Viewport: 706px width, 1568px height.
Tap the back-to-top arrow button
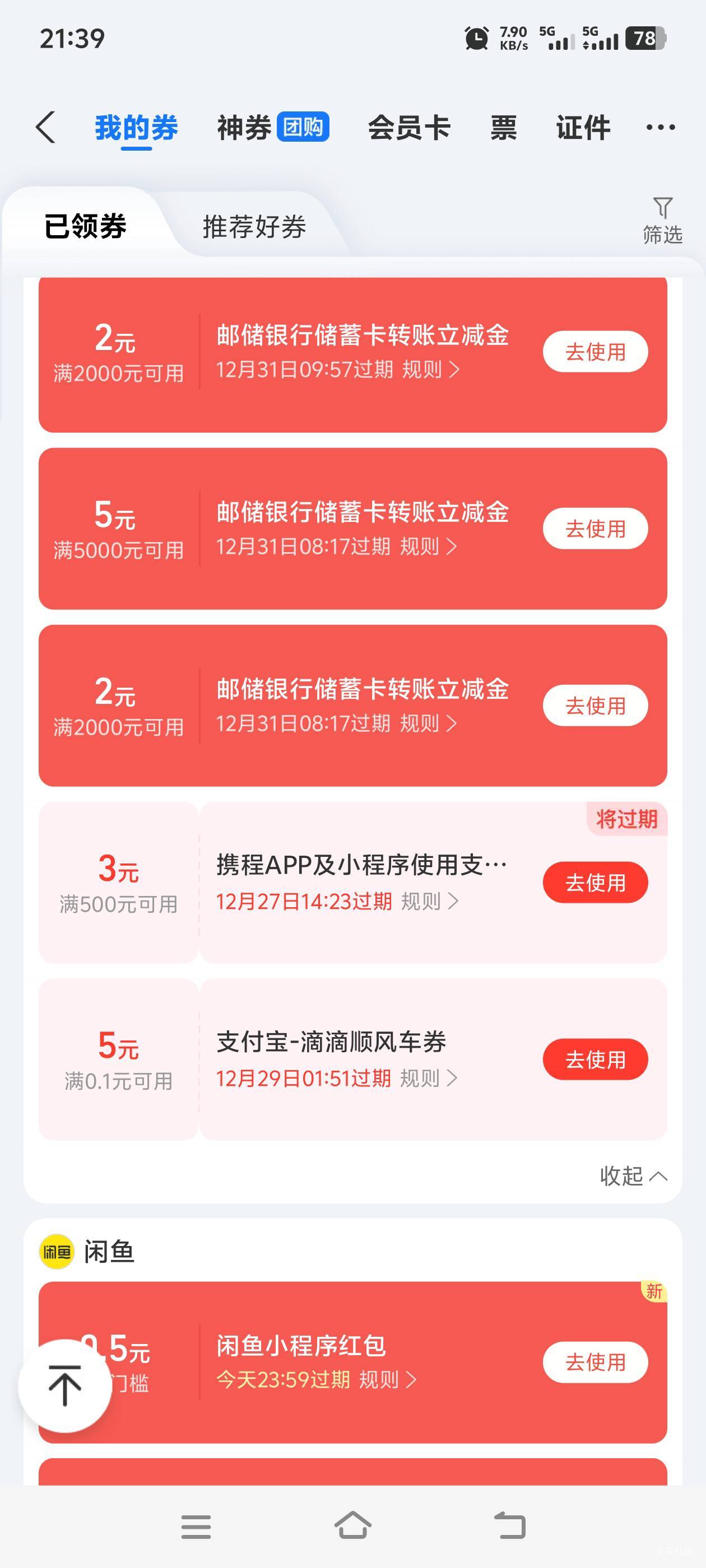click(64, 1385)
